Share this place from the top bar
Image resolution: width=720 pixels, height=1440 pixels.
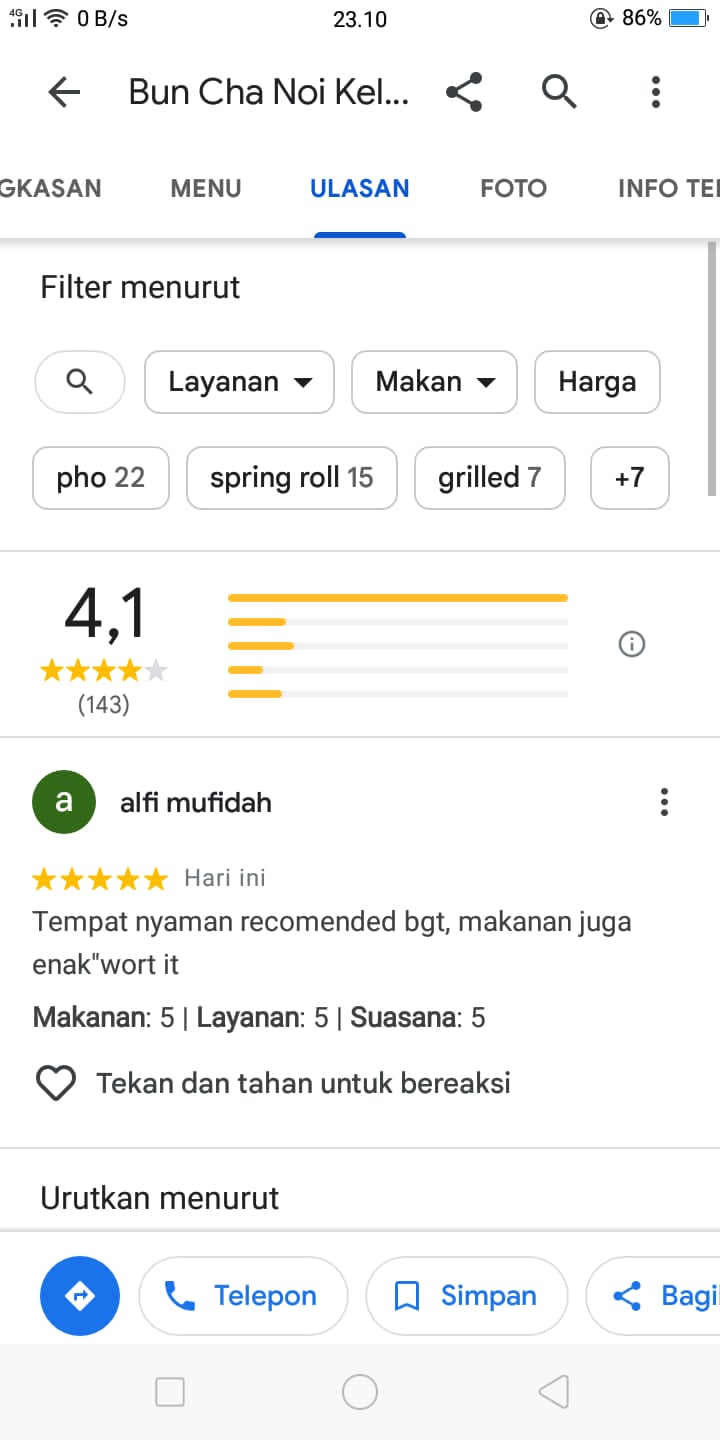tap(464, 92)
